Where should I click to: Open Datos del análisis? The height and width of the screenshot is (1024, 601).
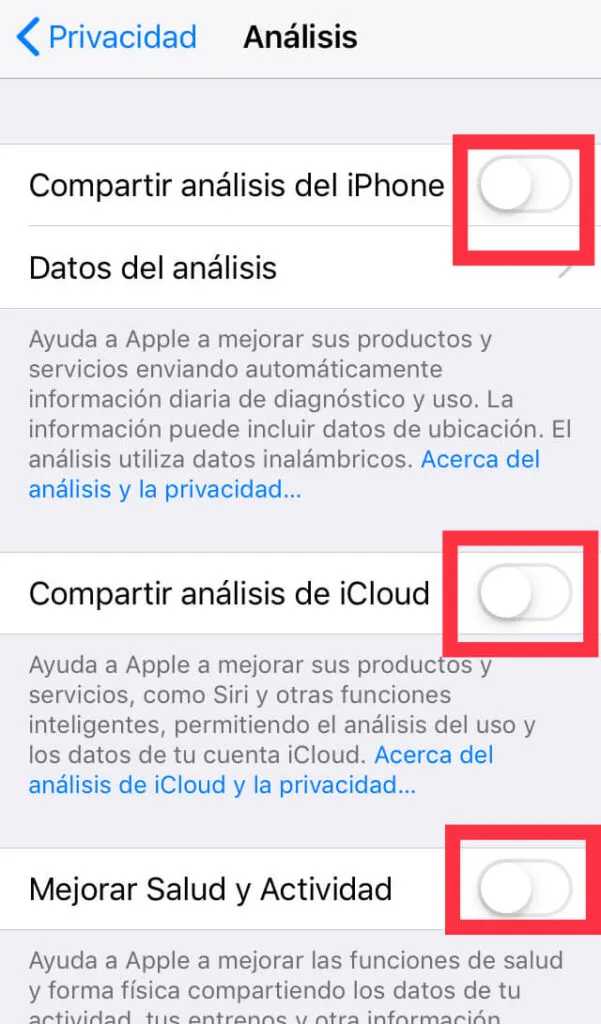[x=300, y=268]
